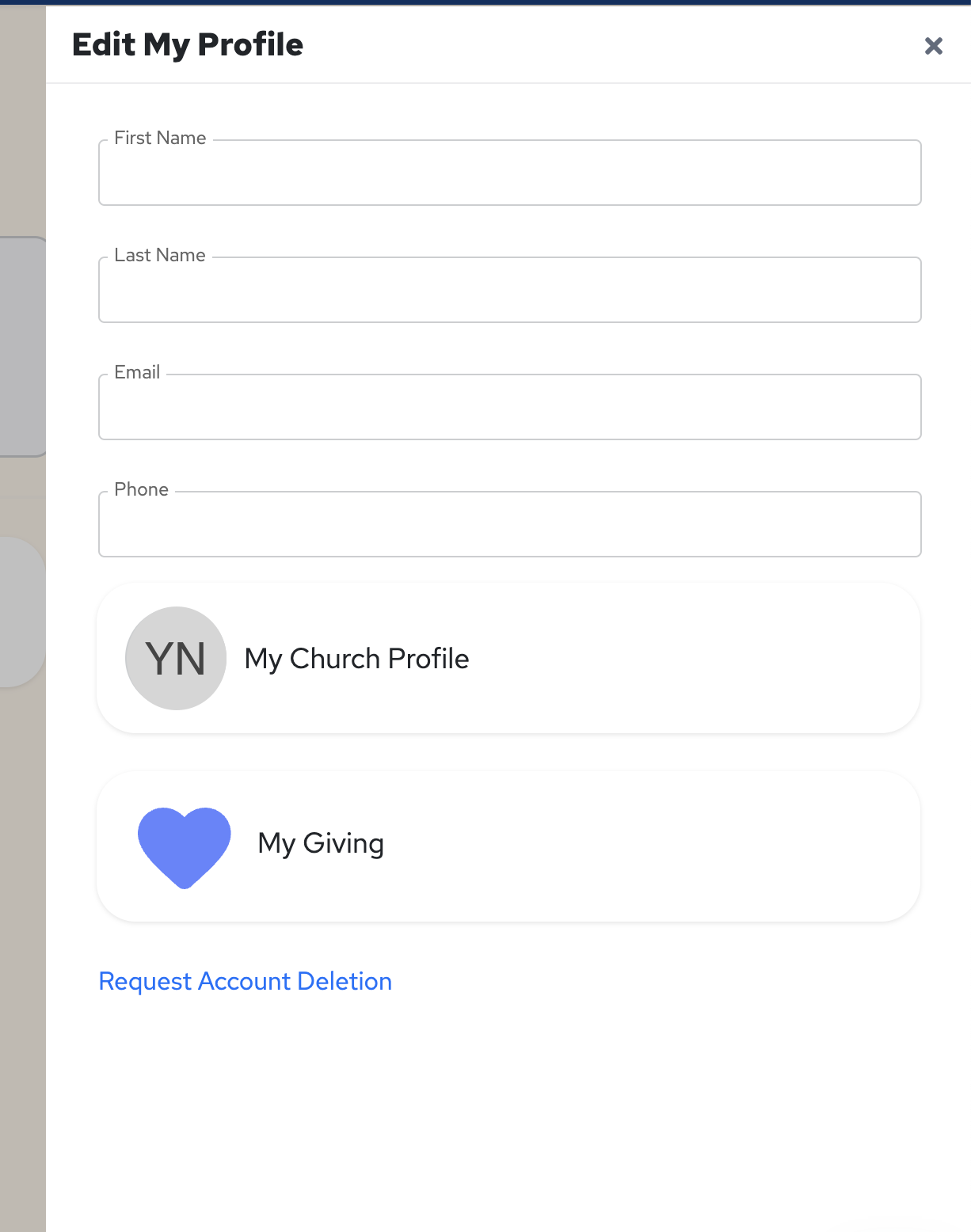Tap Request Account Deletion link

245,981
